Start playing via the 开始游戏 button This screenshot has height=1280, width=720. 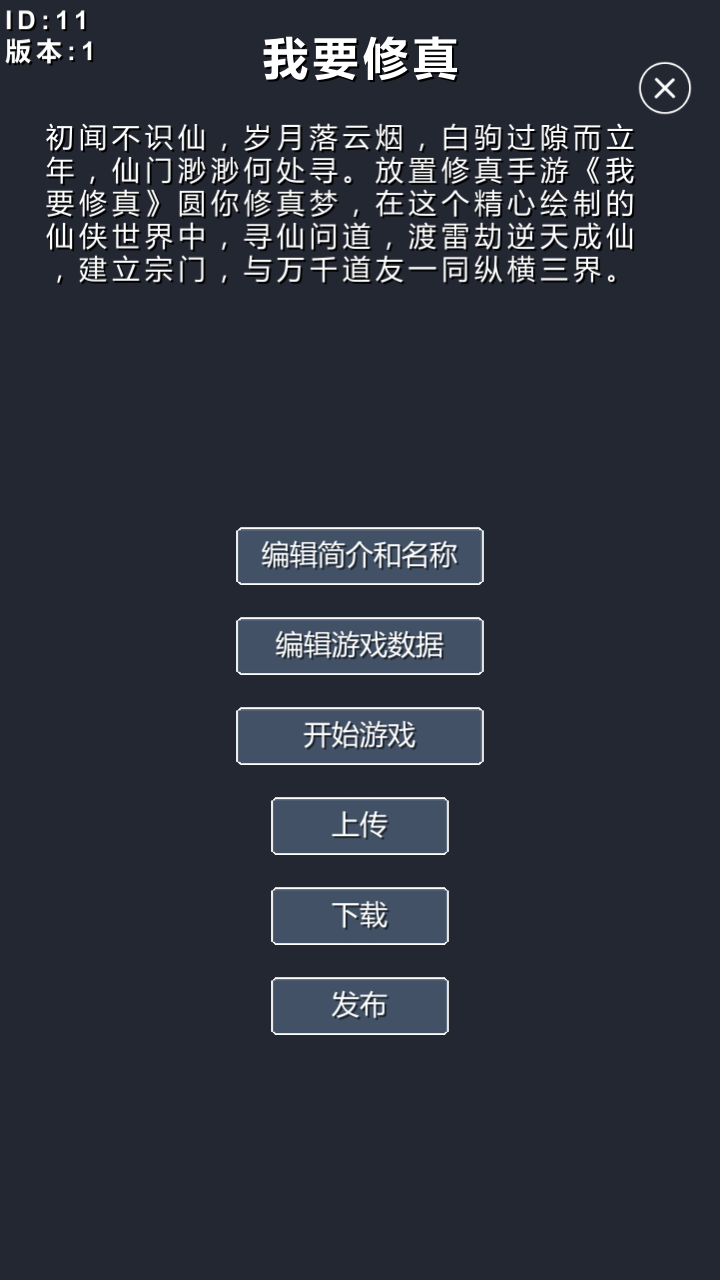pyautogui.click(x=359, y=736)
